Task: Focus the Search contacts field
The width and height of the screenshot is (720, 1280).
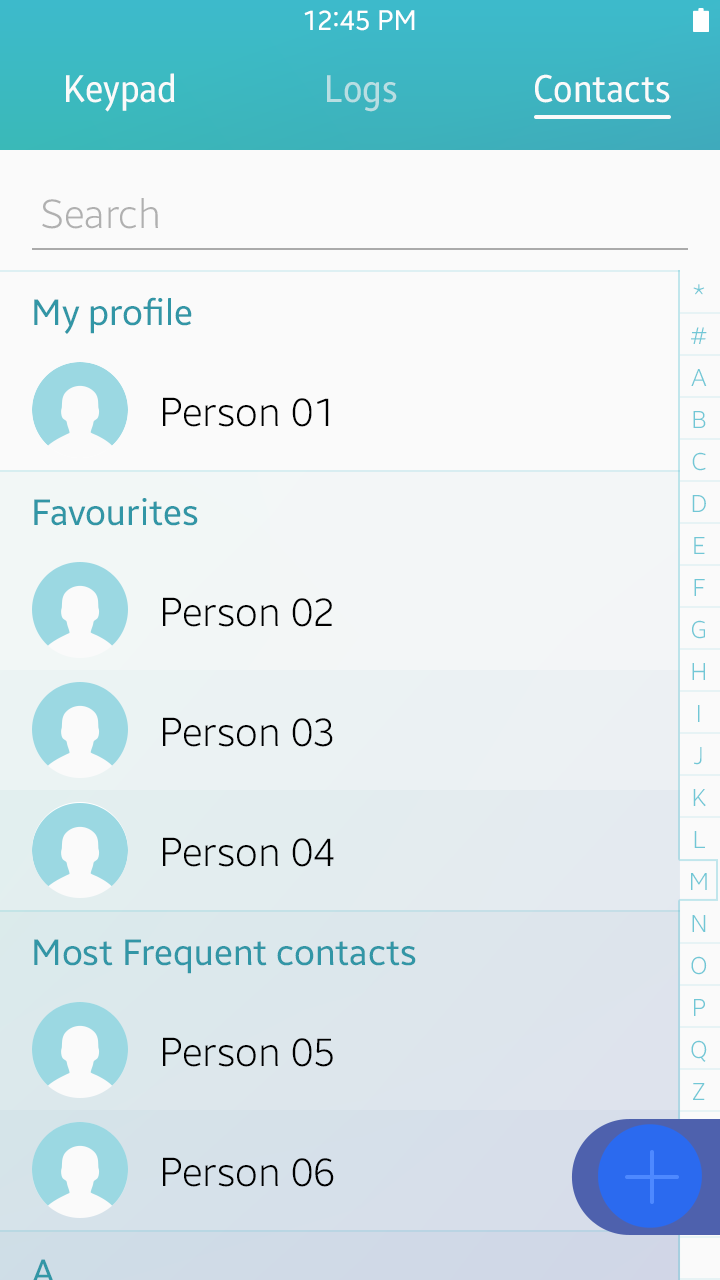Action: coord(360,215)
